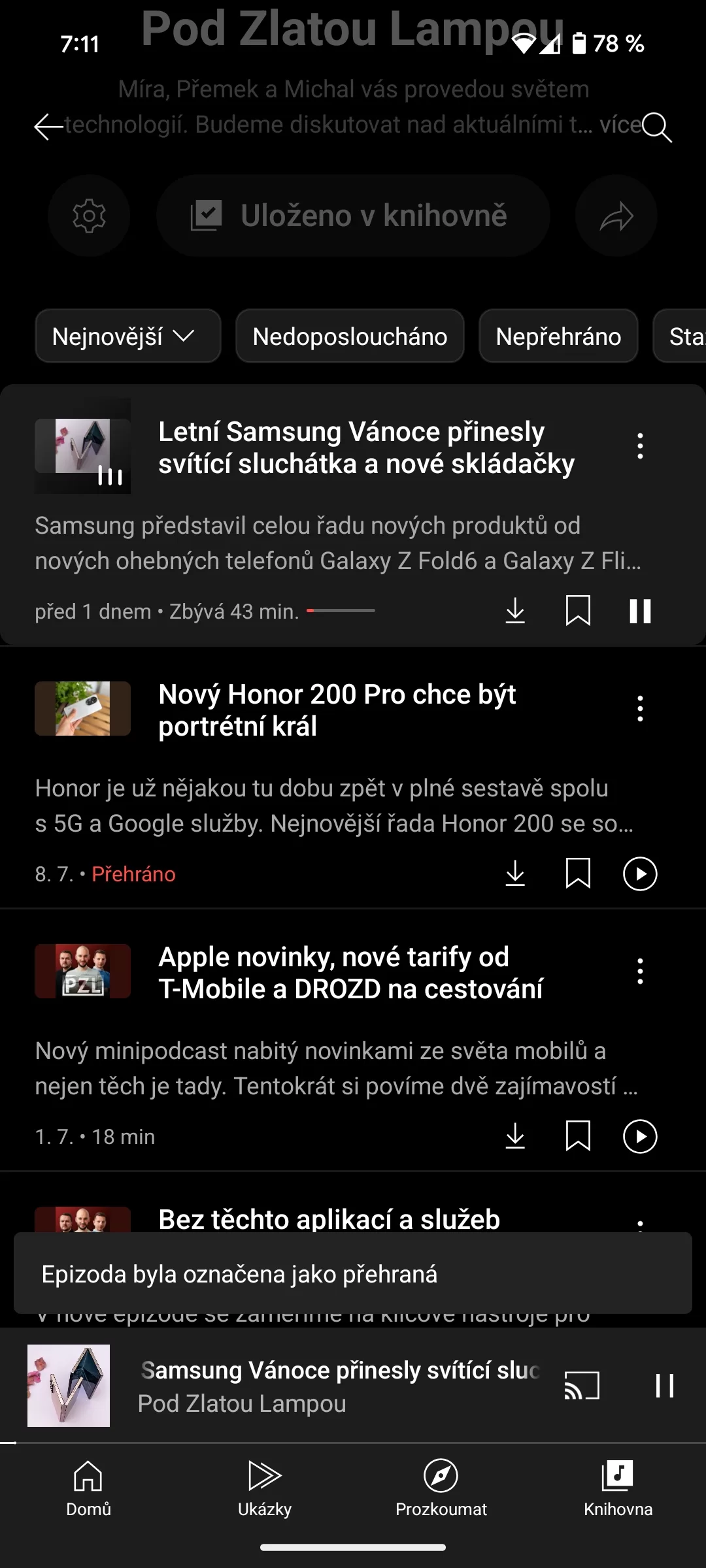Open overflow menu for Letní Samsung Vánoce episode
This screenshot has height=1568, width=706.
click(640, 446)
